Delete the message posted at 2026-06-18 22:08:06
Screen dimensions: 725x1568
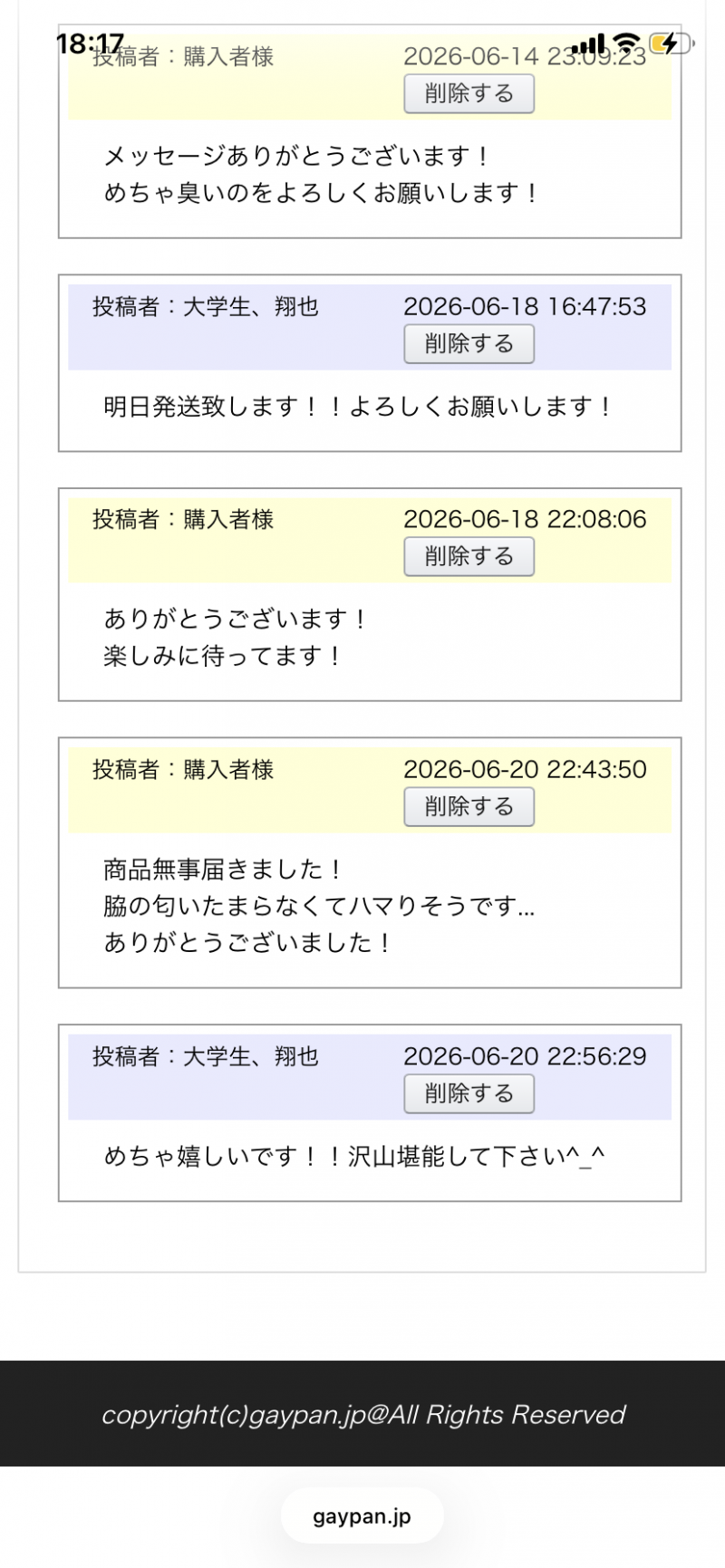tap(469, 557)
